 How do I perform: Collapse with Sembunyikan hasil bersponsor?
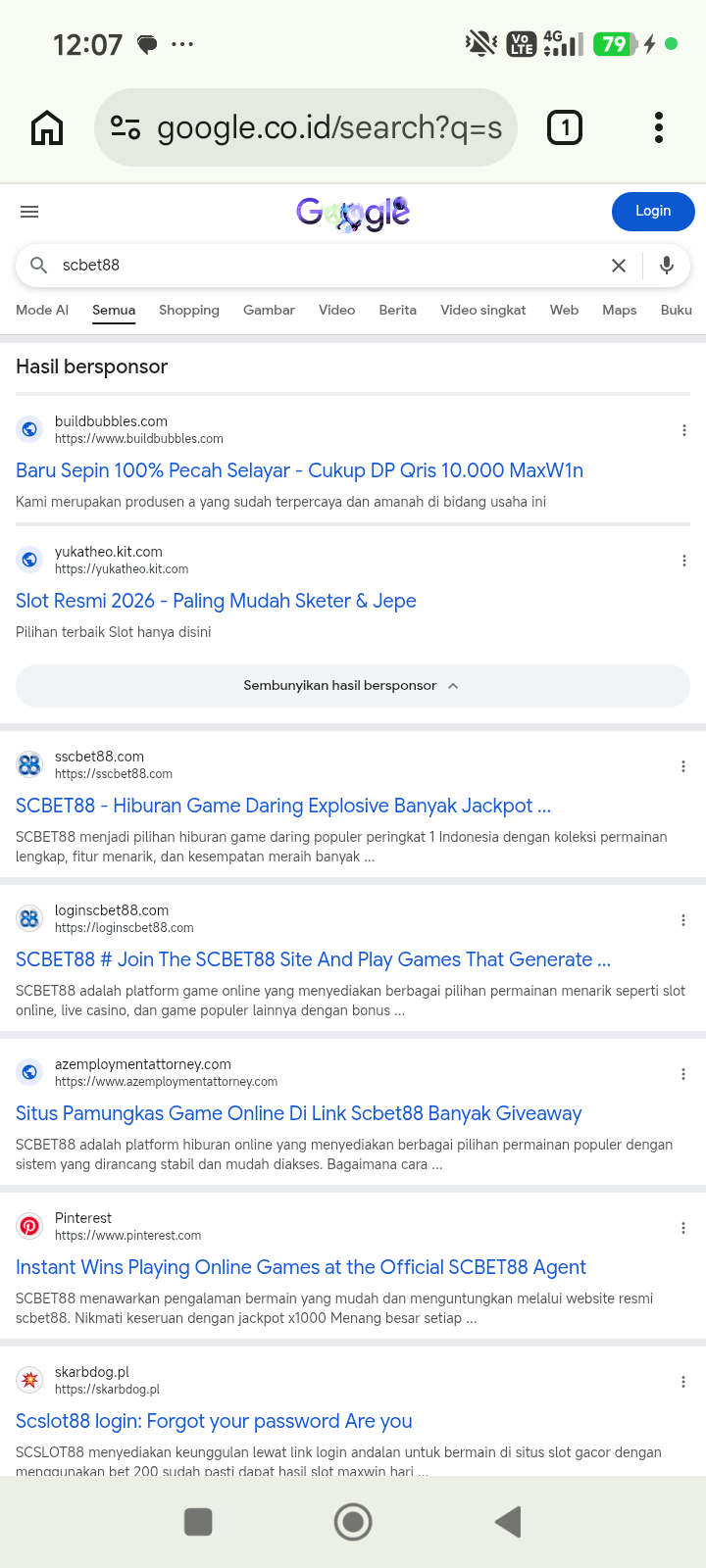tap(353, 686)
